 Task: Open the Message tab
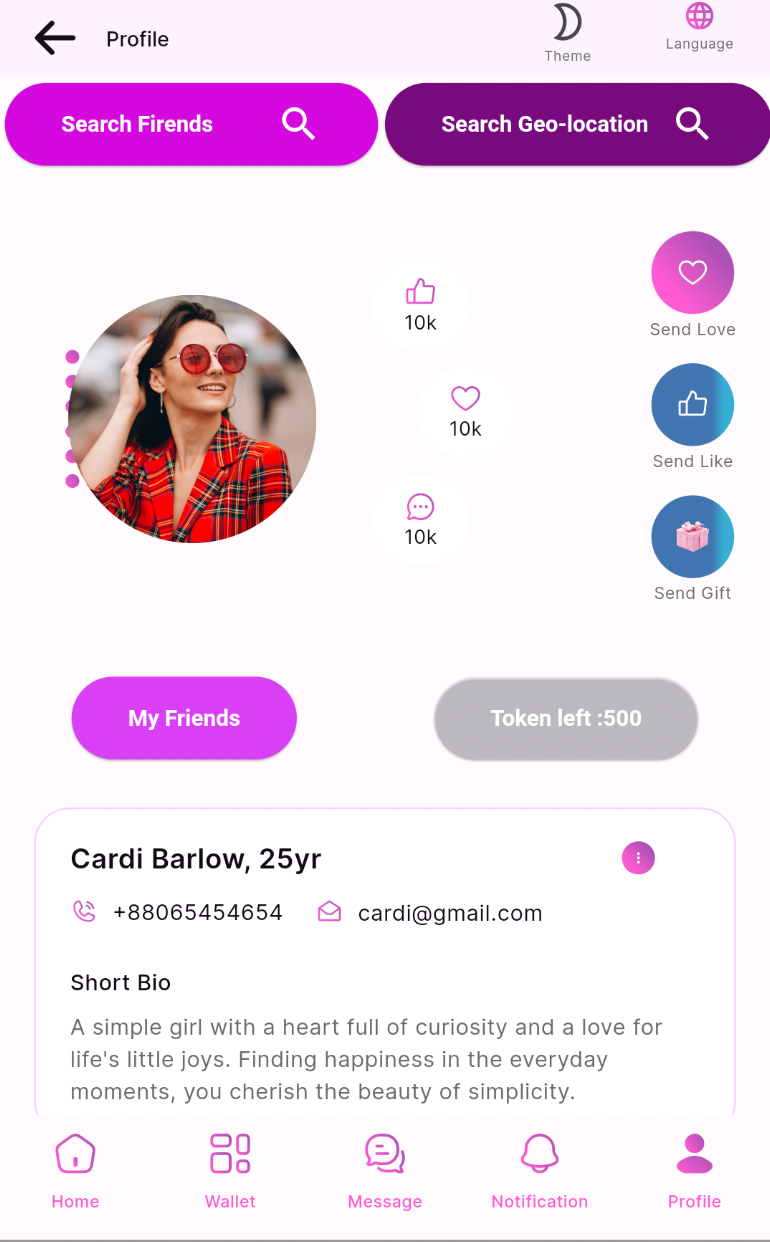tap(385, 1170)
